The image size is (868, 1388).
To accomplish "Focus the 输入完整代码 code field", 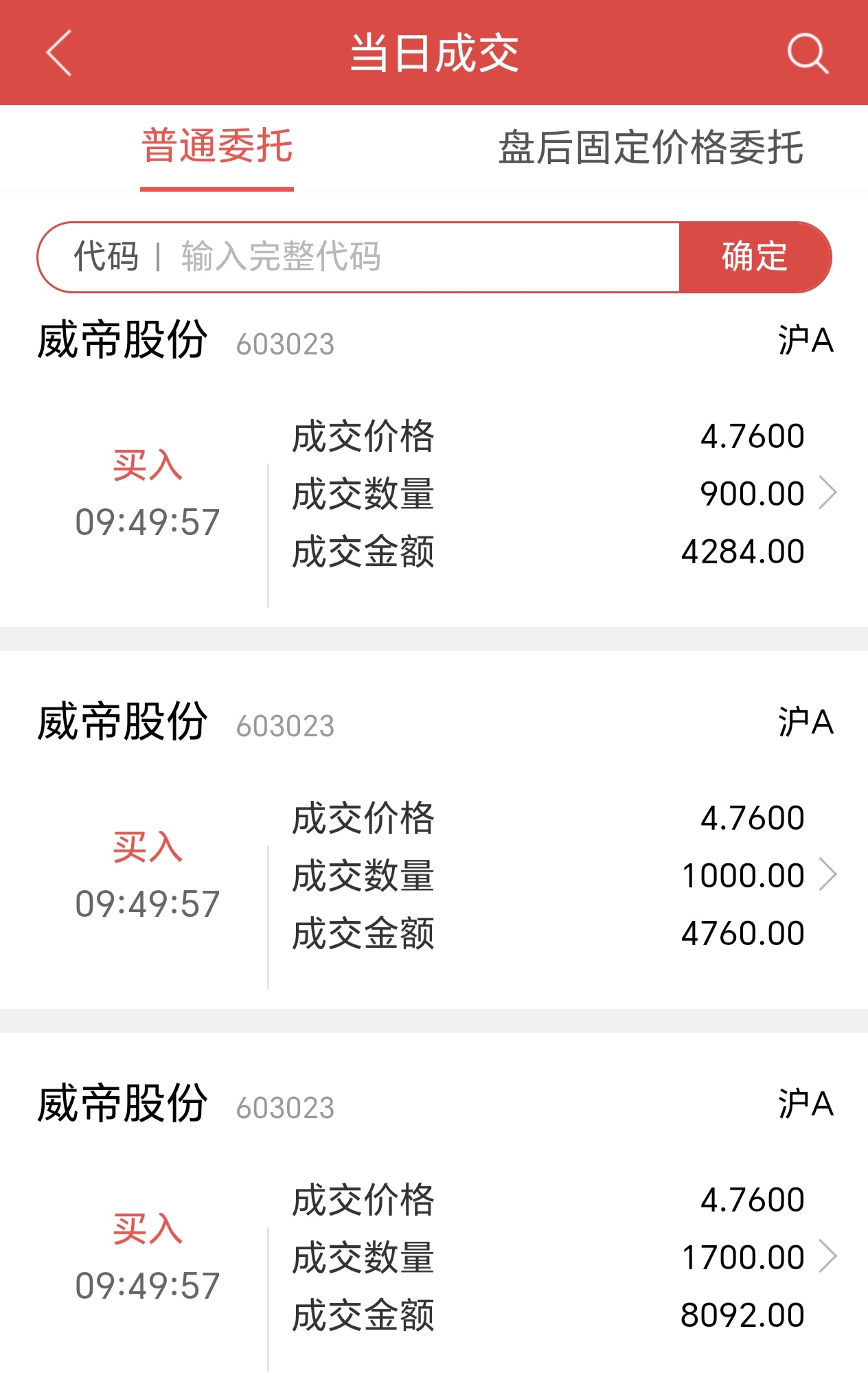I will (412, 257).
